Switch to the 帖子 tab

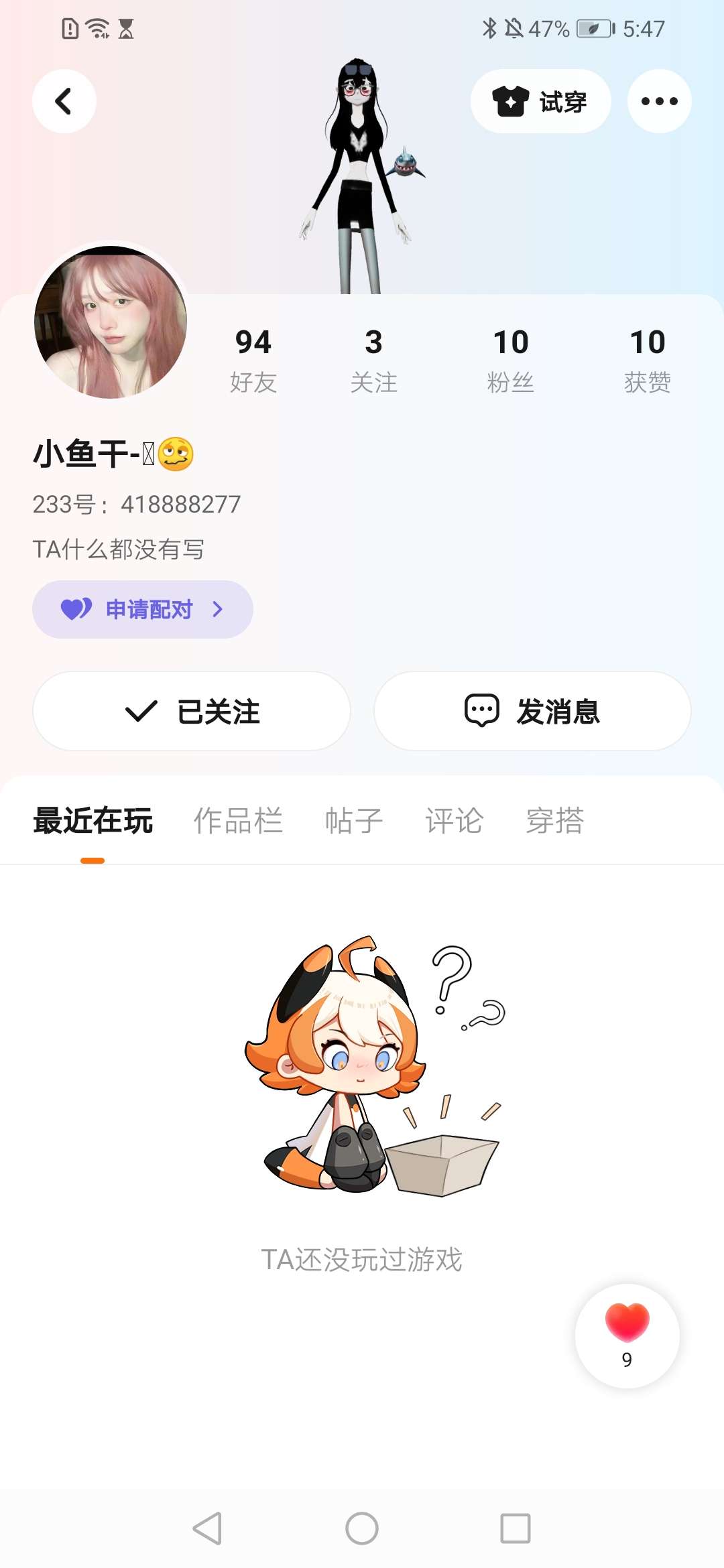(354, 821)
